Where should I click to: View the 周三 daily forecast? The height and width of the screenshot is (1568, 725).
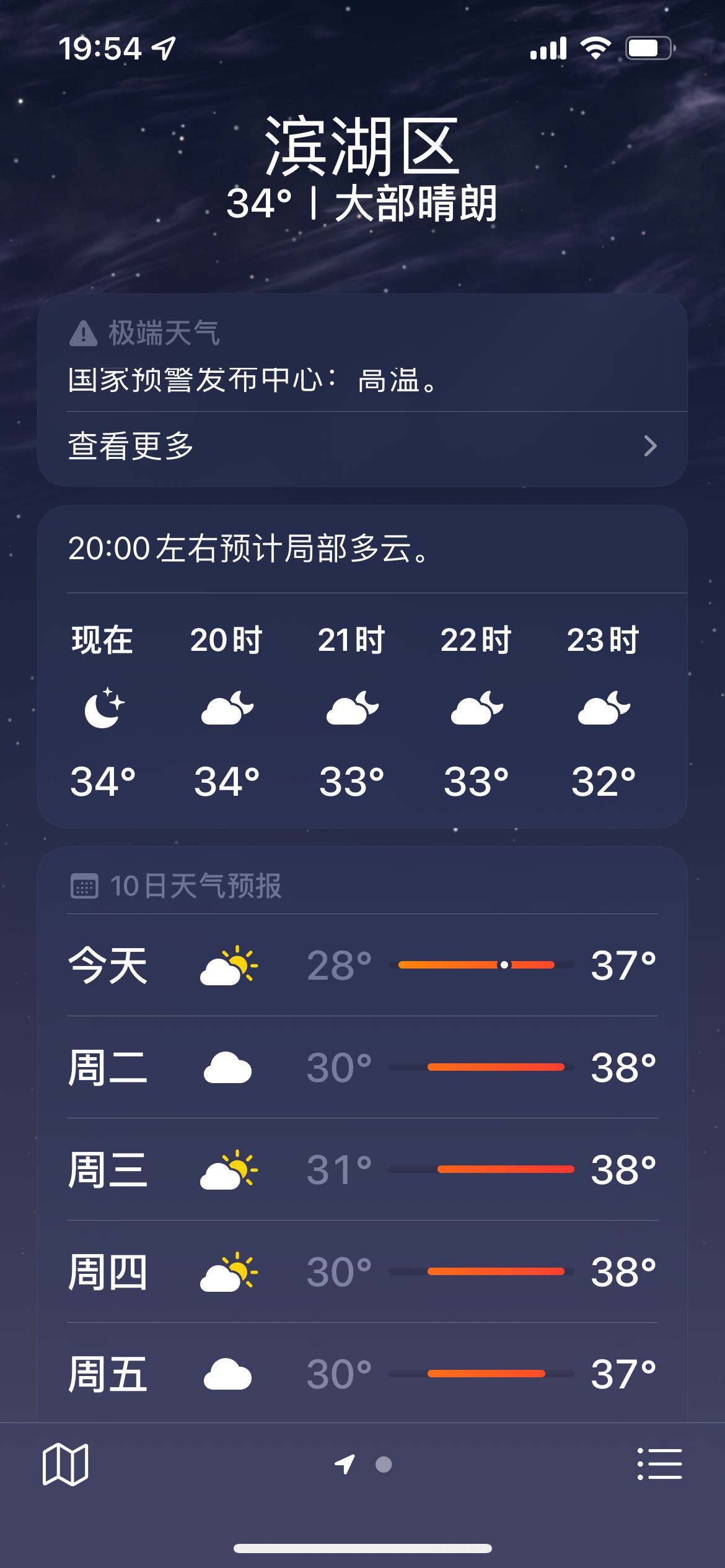362,1169
